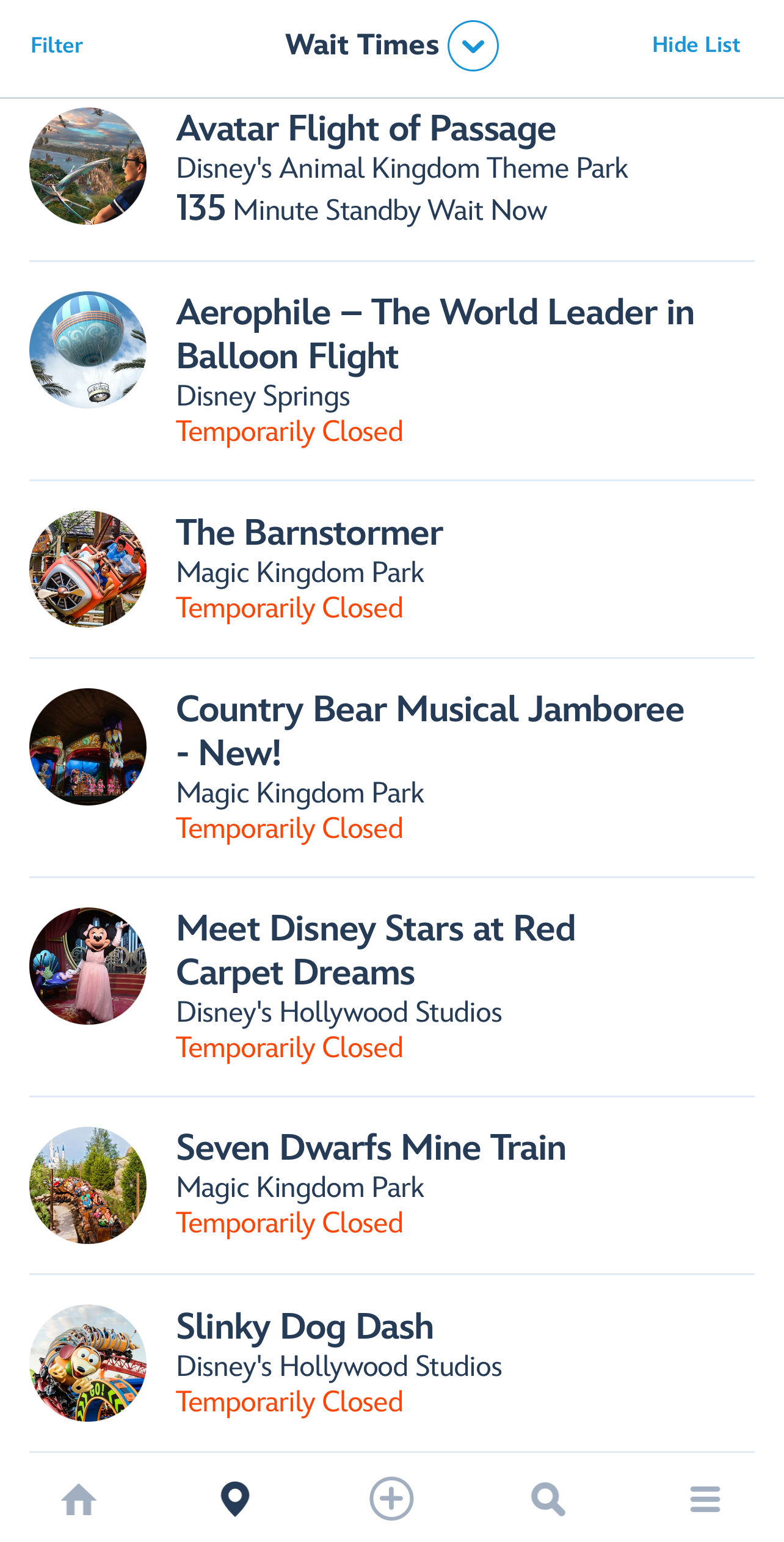Open the Search tab
784x1542 pixels.
[548, 1500]
